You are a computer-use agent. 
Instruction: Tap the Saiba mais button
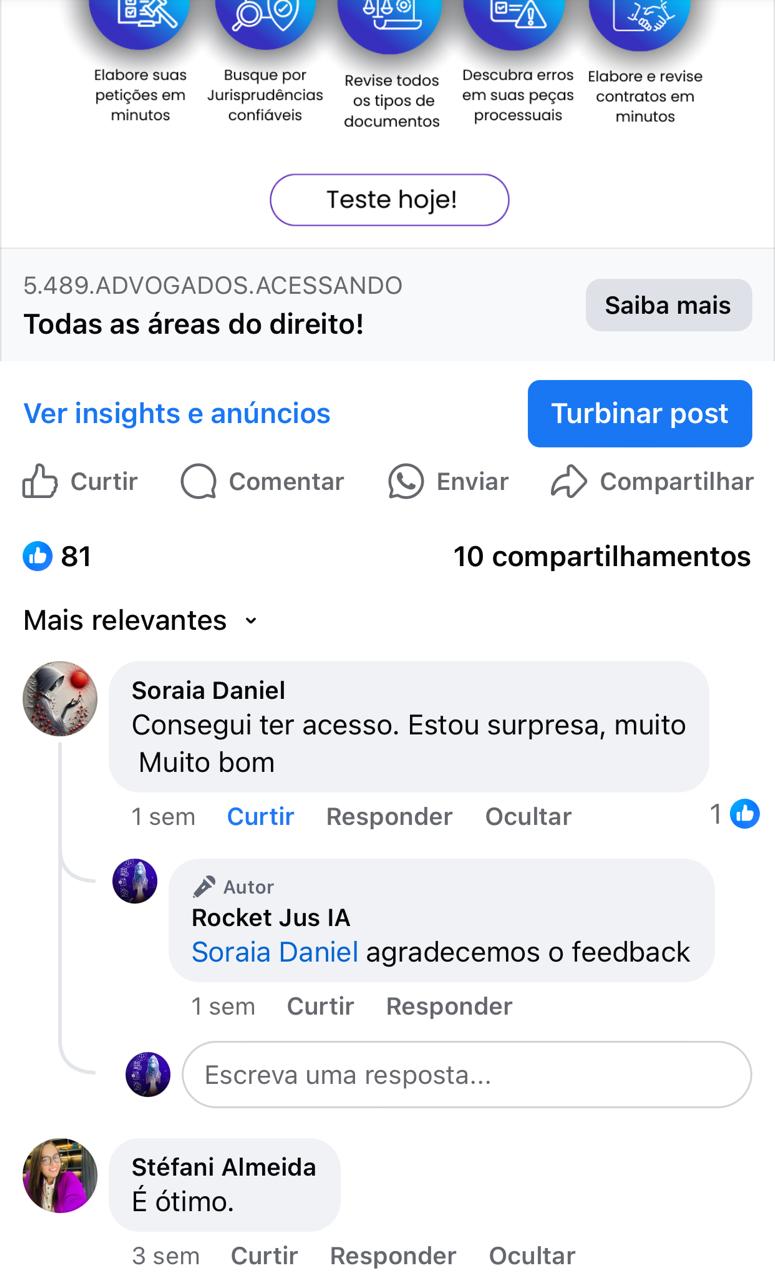tap(668, 305)
